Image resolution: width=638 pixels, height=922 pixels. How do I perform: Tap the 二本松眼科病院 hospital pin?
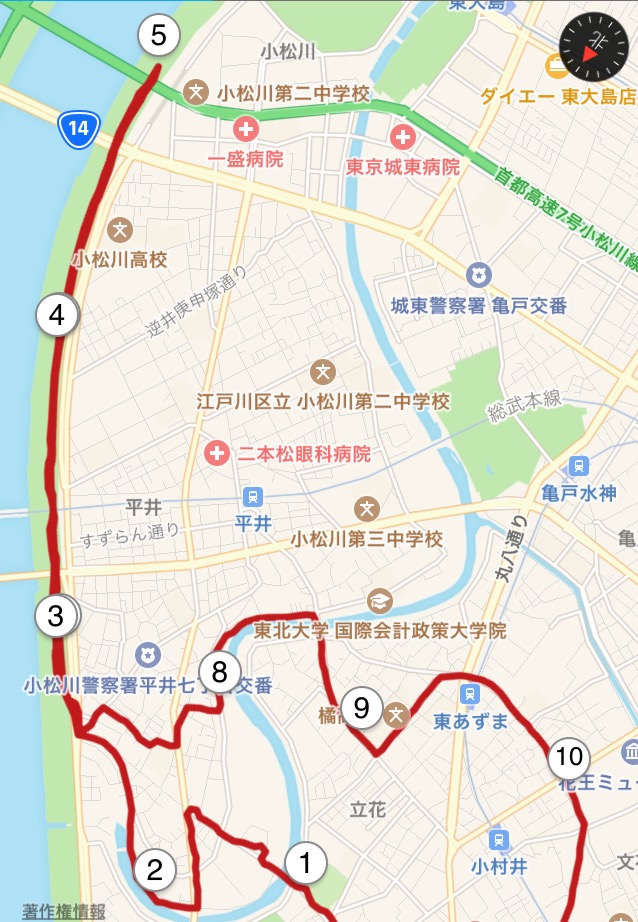[x=216, y=454]
